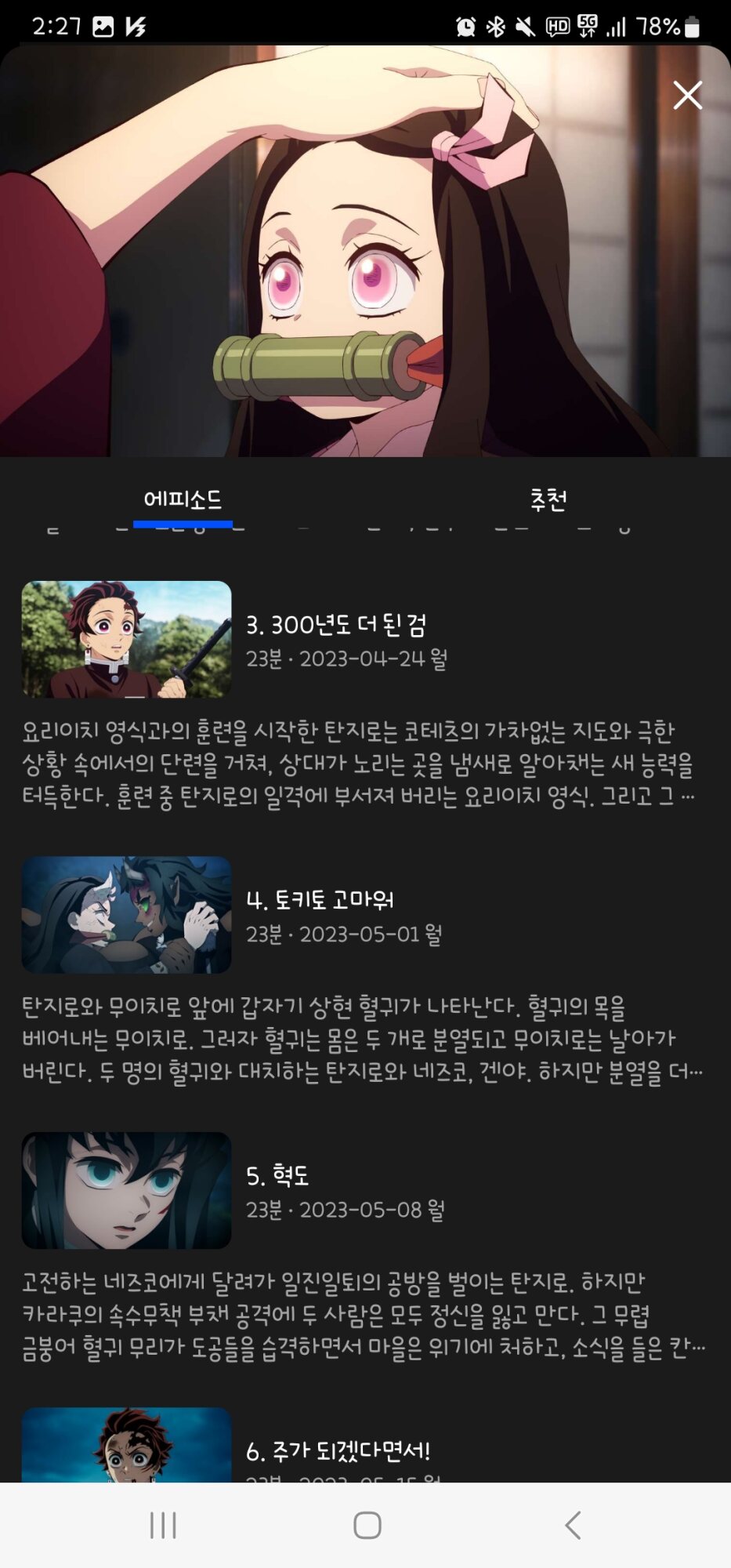This screenshot has width=731, height=1568.
Task: Go back with the system back button
Action: (x=573, y=1525)
